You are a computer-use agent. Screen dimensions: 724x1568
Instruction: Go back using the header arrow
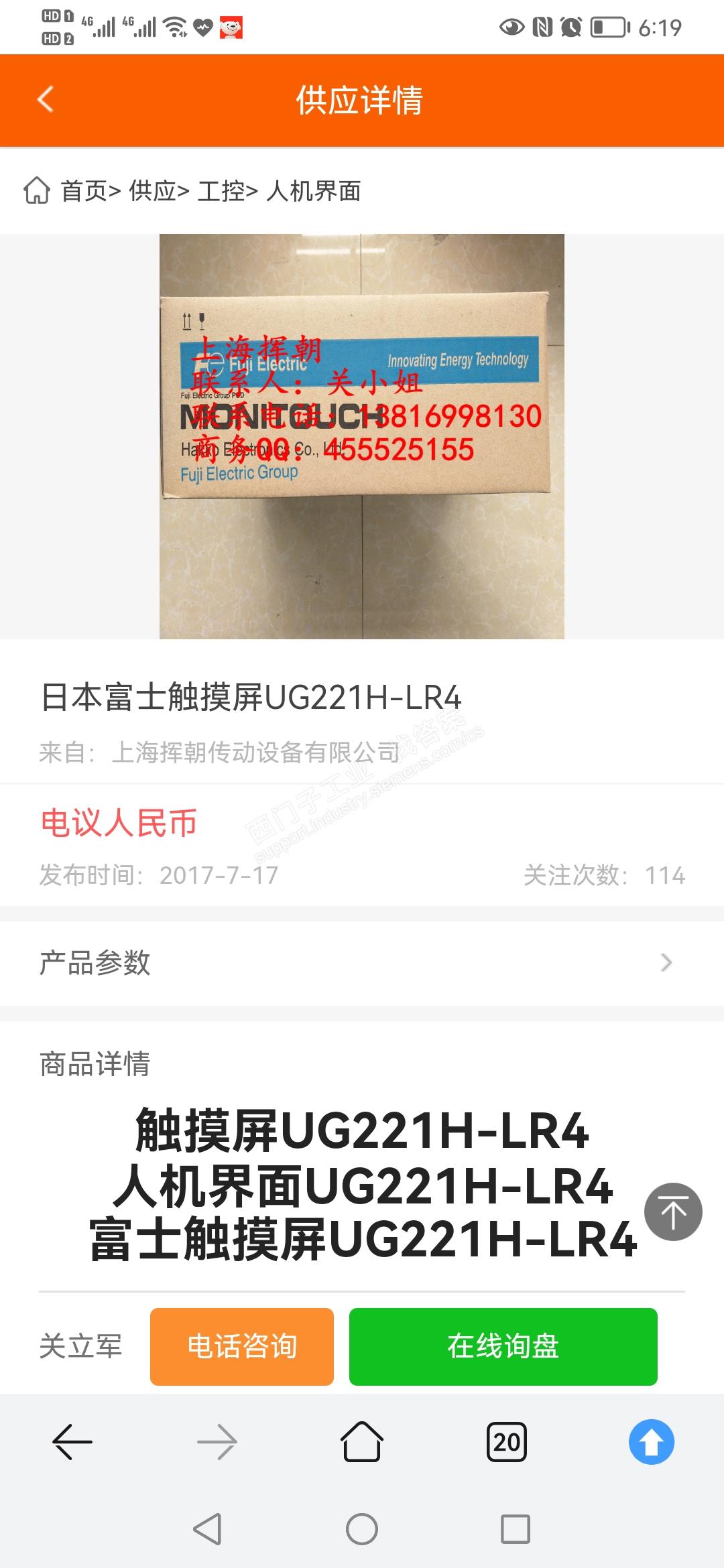point(46,101)
